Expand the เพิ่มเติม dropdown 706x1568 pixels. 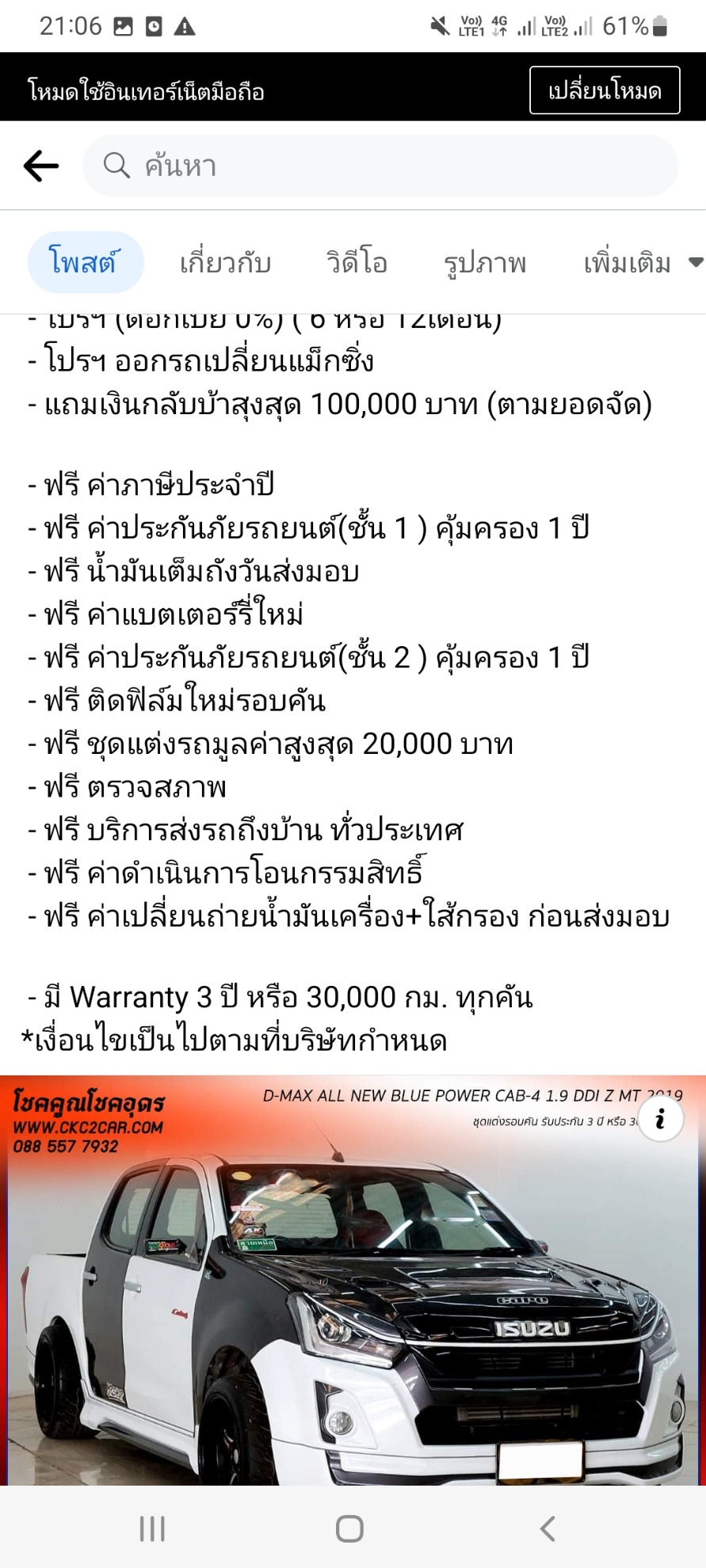click(642, 262)
